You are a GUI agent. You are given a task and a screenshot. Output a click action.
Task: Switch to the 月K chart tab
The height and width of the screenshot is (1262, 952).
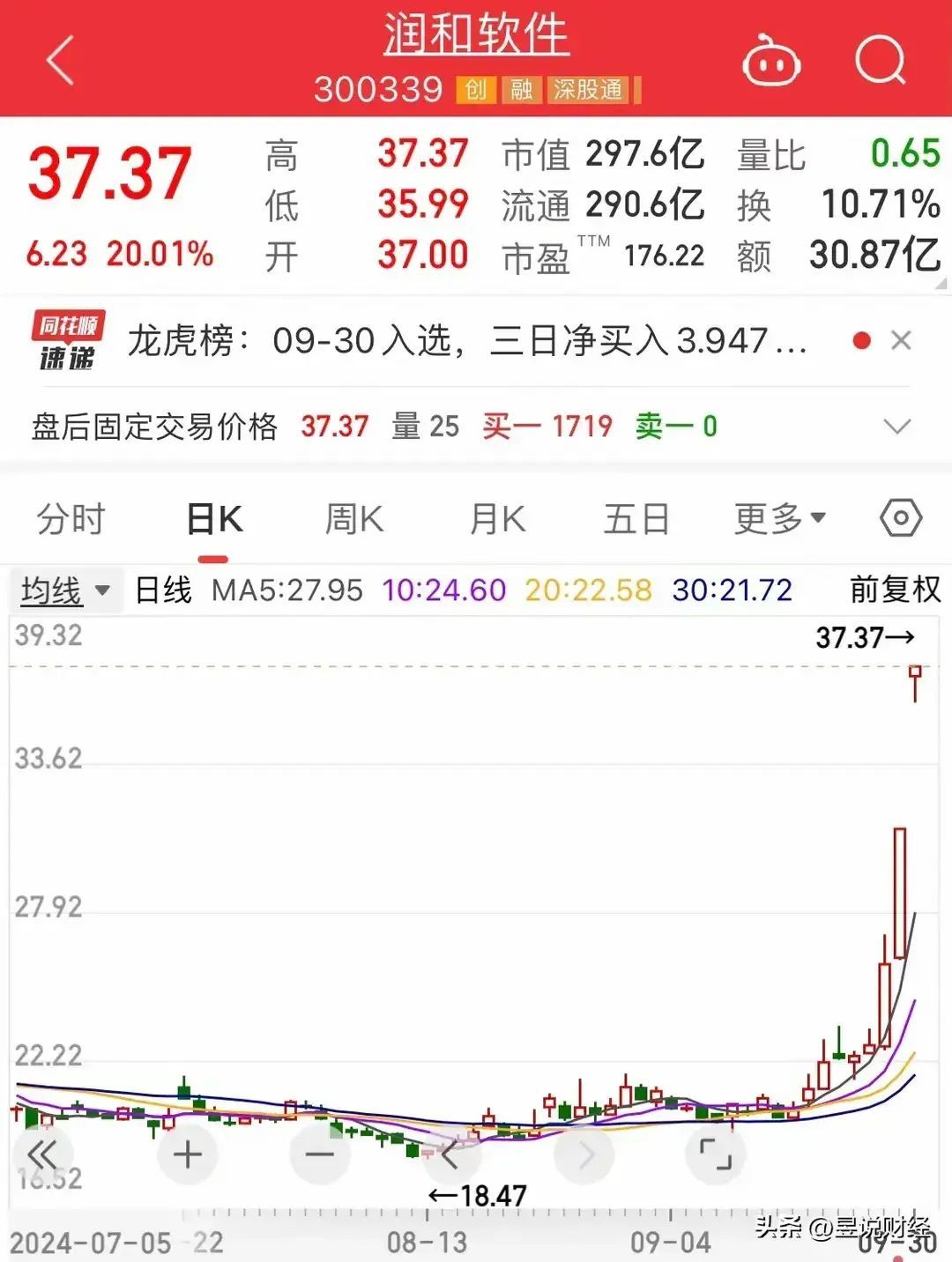coord(498,519)
